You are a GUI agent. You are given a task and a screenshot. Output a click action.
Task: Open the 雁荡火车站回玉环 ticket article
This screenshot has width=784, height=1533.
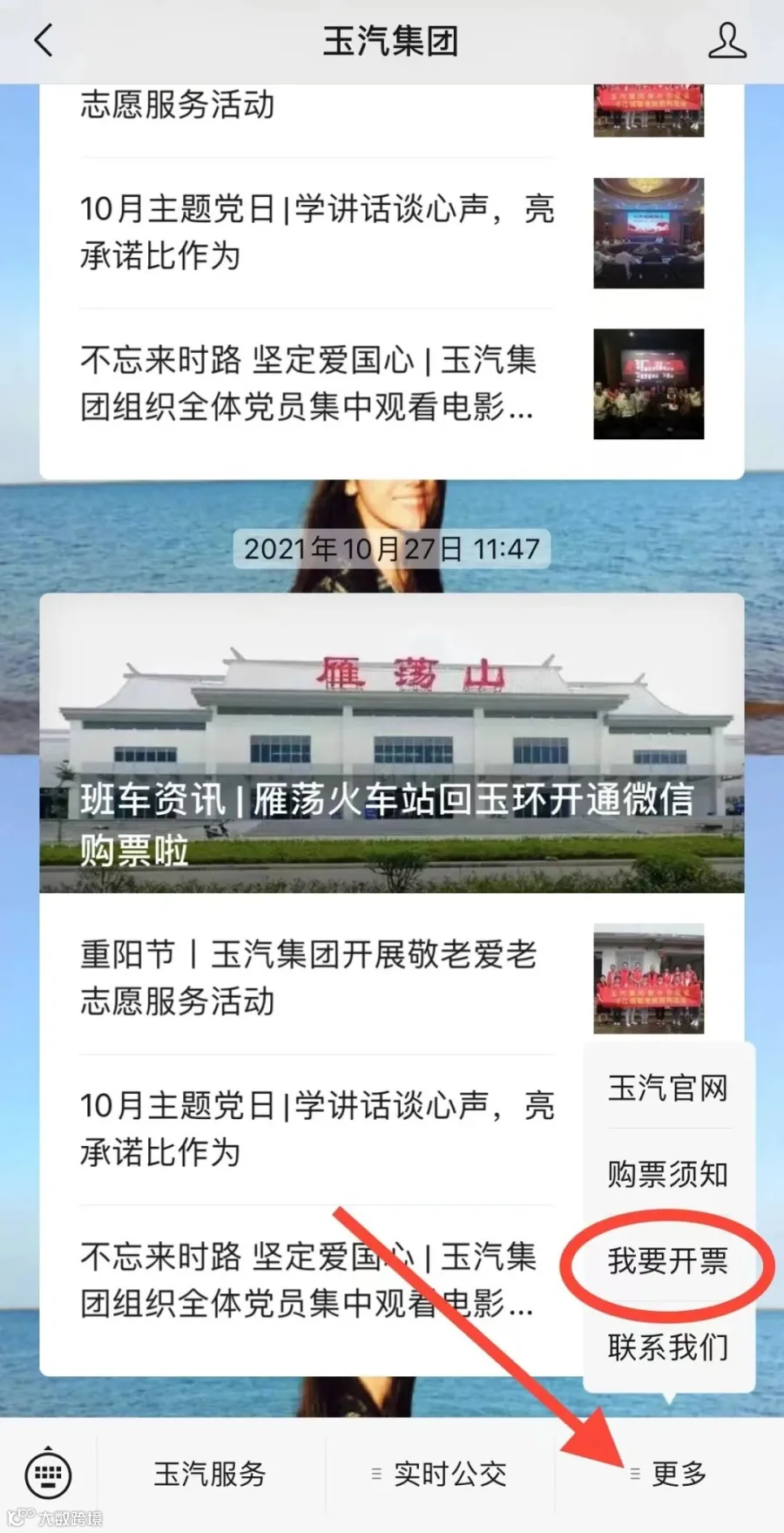click(x=392, y=743)
